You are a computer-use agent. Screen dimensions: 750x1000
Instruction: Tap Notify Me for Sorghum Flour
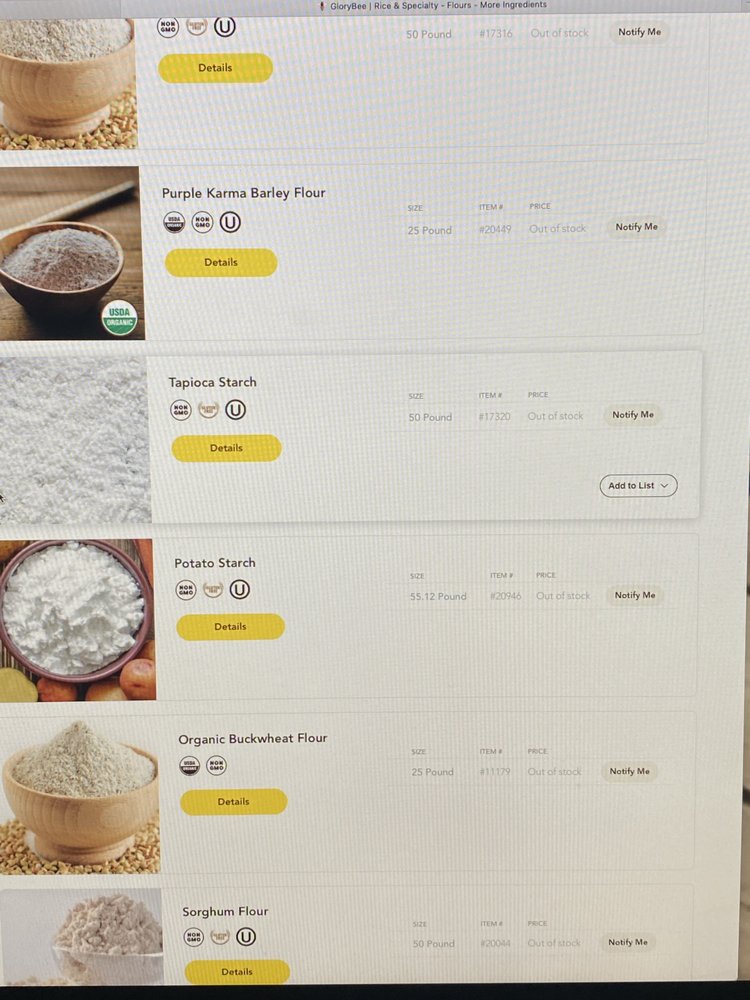point(628,942)
